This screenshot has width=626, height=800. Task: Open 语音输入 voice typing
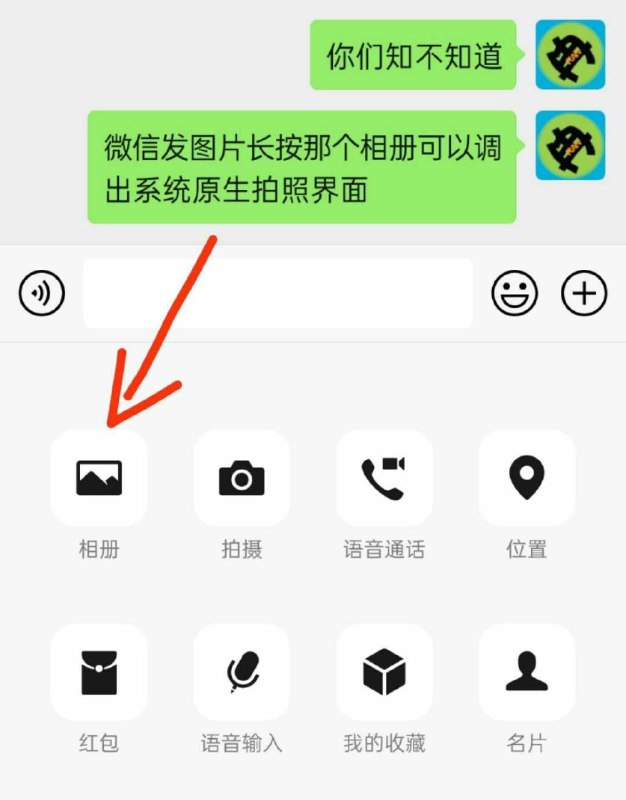[241, 672]
